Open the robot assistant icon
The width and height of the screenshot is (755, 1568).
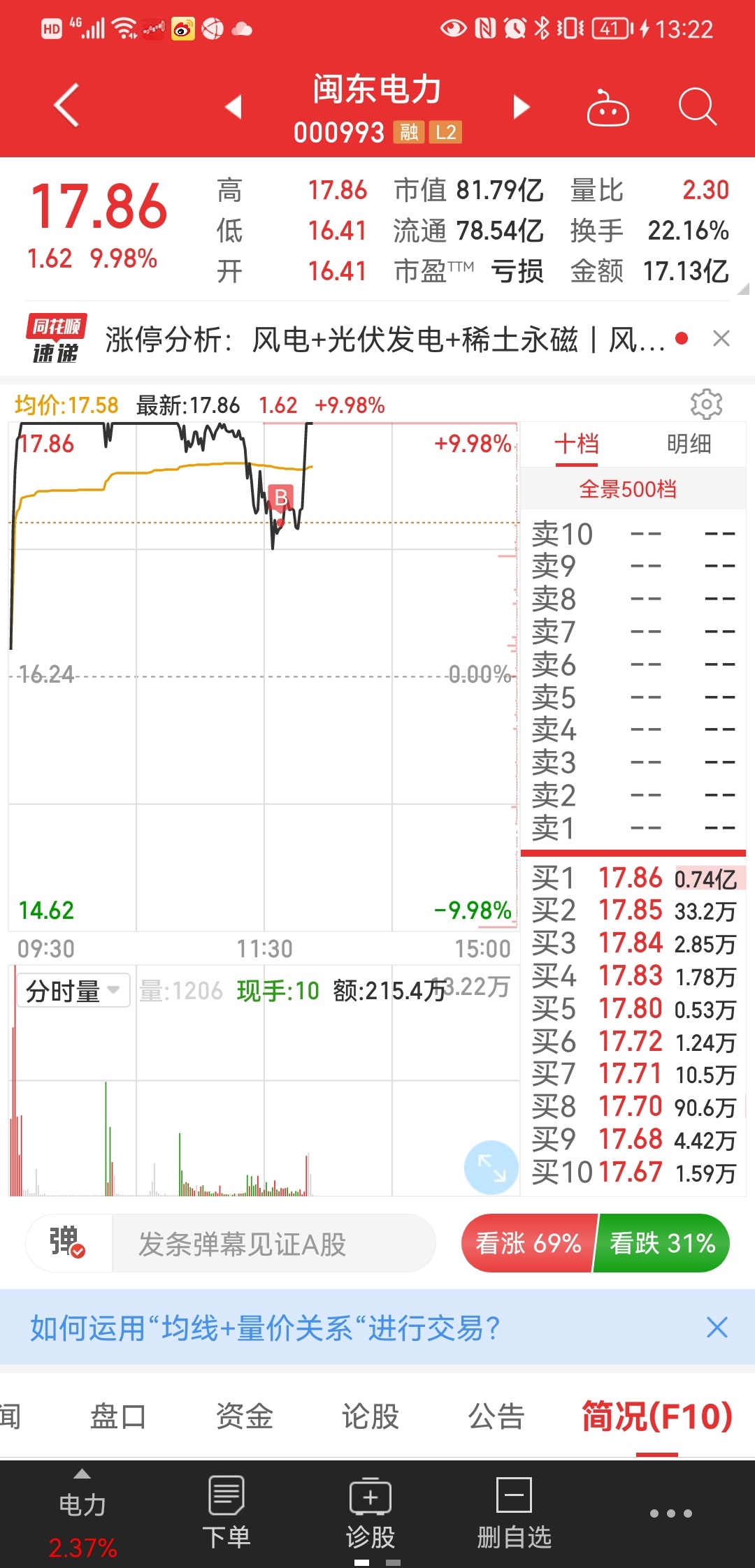pos(607,107)
